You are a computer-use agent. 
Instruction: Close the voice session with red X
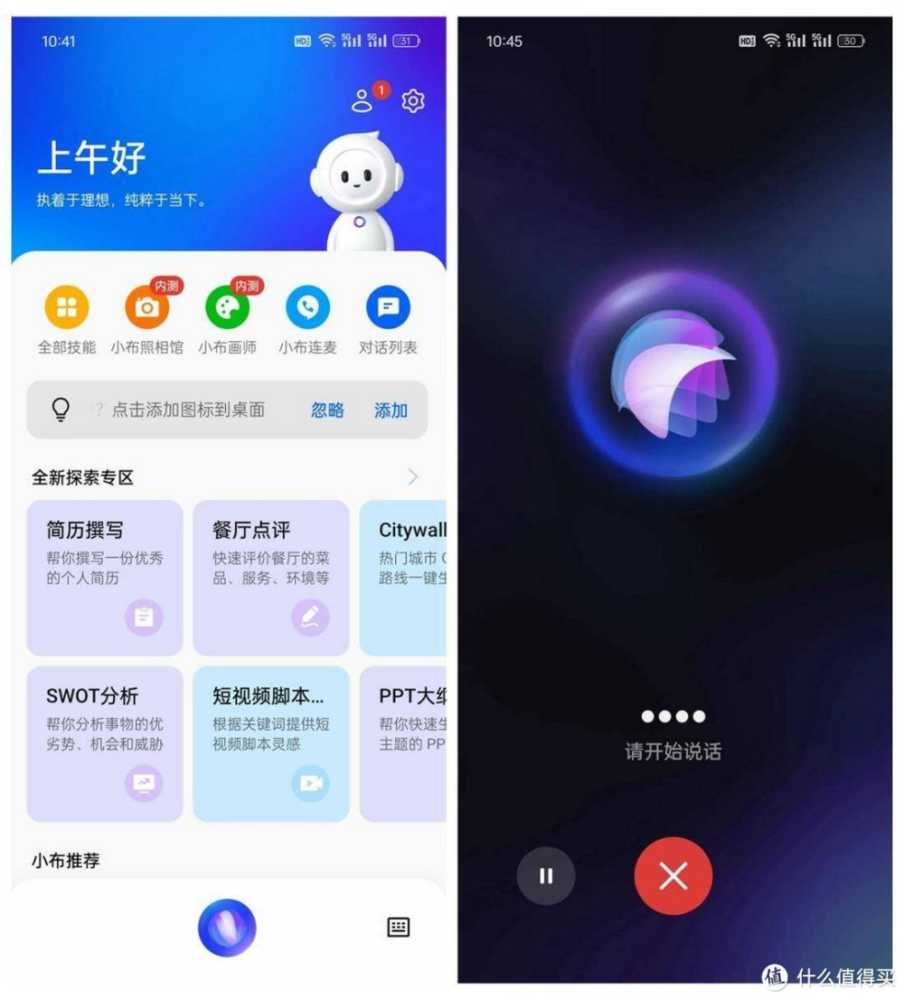pos(673,877)
